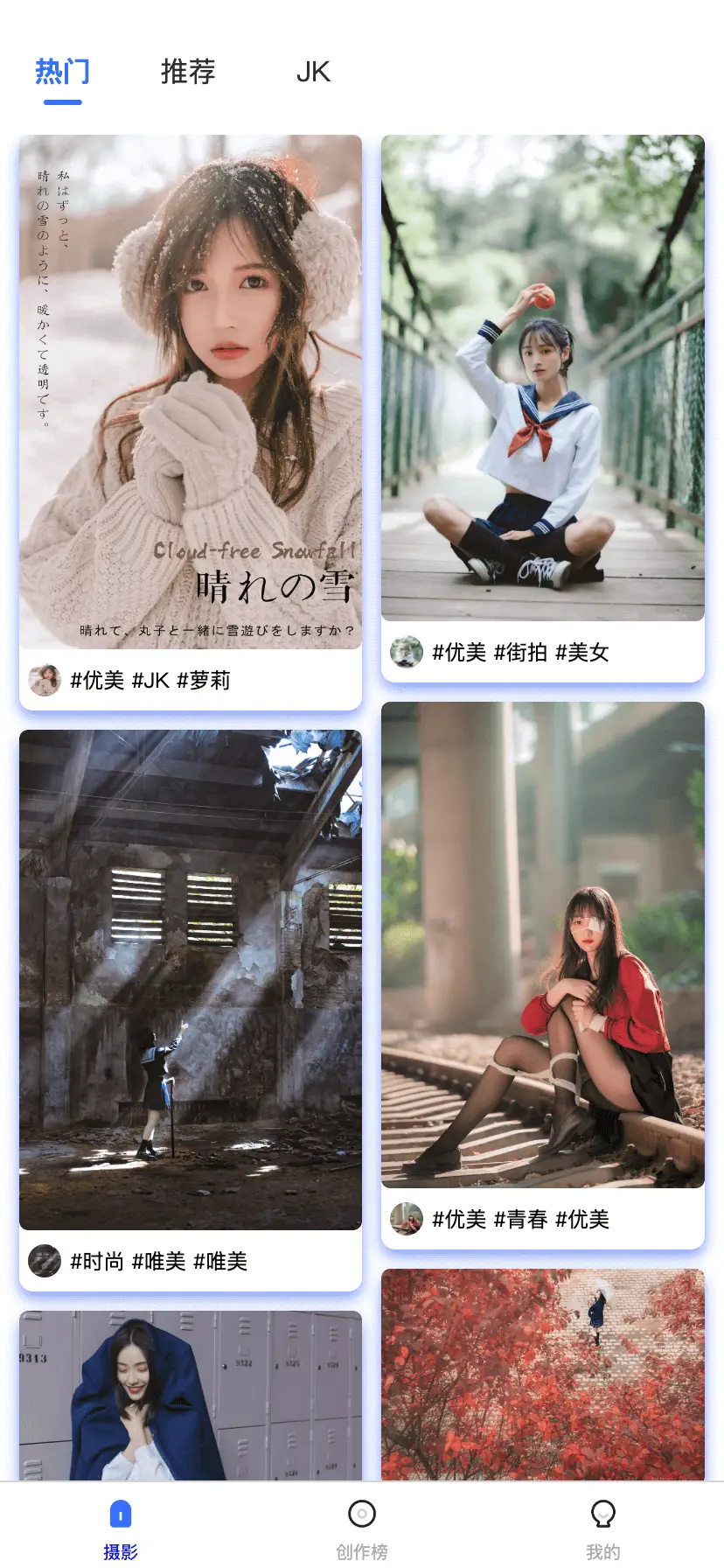Open the railway track photo card
The height and width of the screenshot is (1568, 724).
coord(543,945)
